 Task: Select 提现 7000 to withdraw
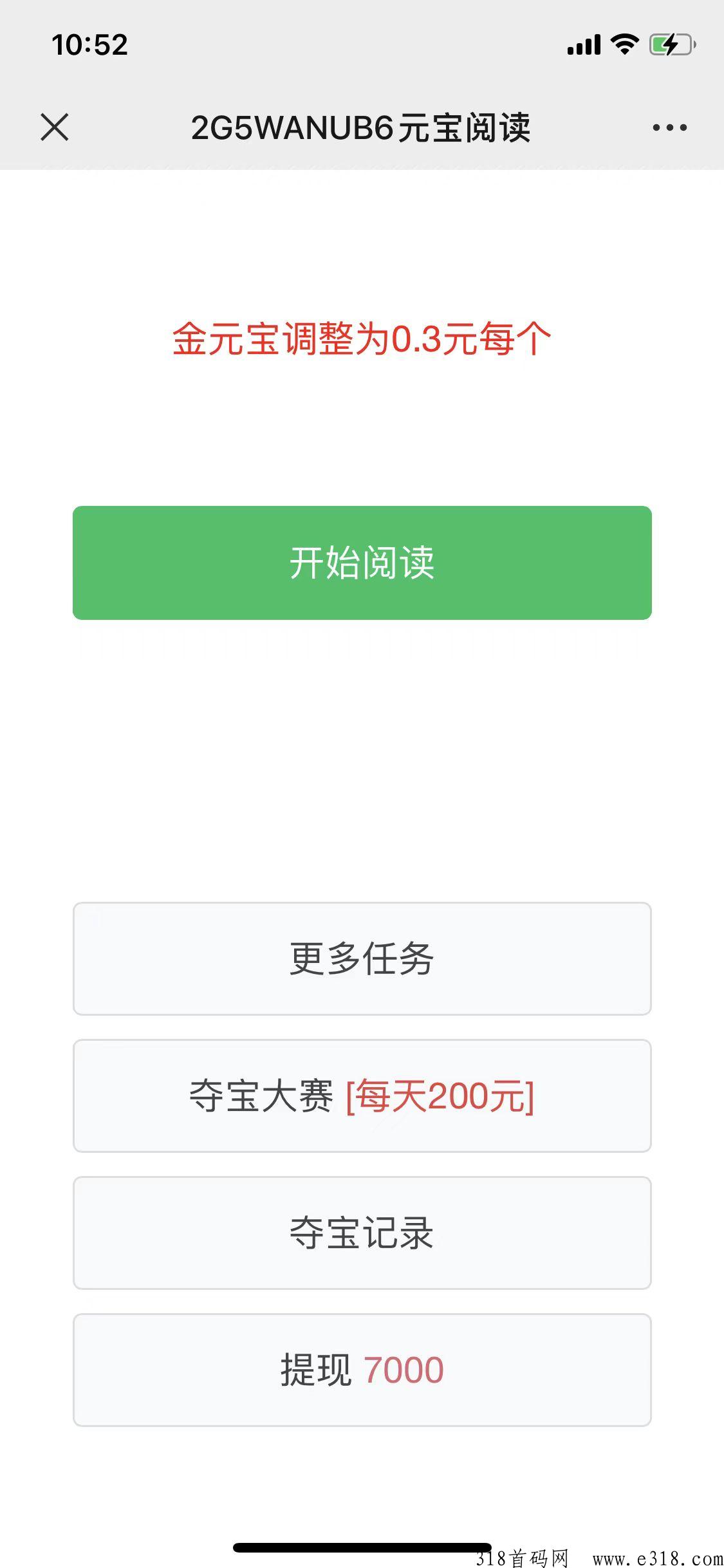pyautogui.click(x=362, y=1370)
